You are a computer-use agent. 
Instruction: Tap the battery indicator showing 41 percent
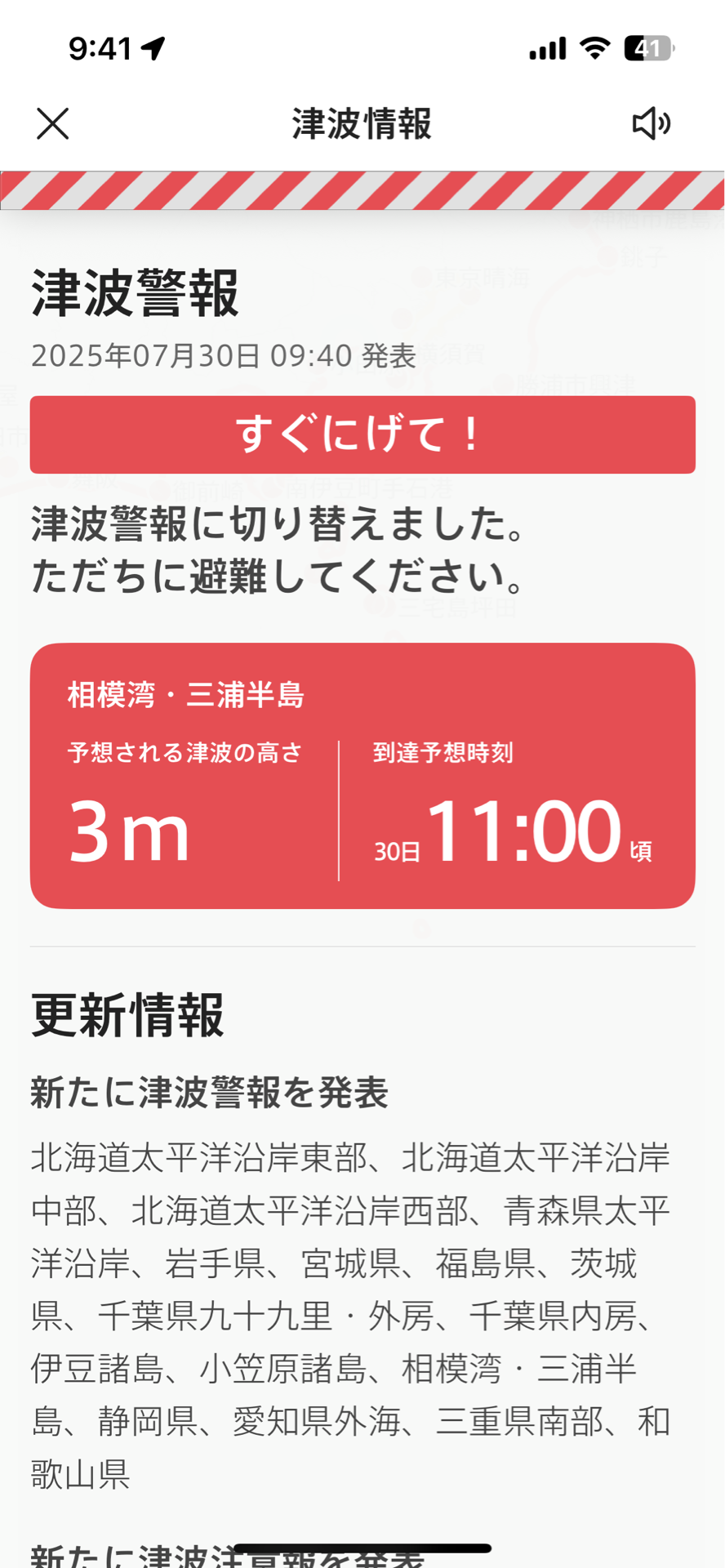647,47
